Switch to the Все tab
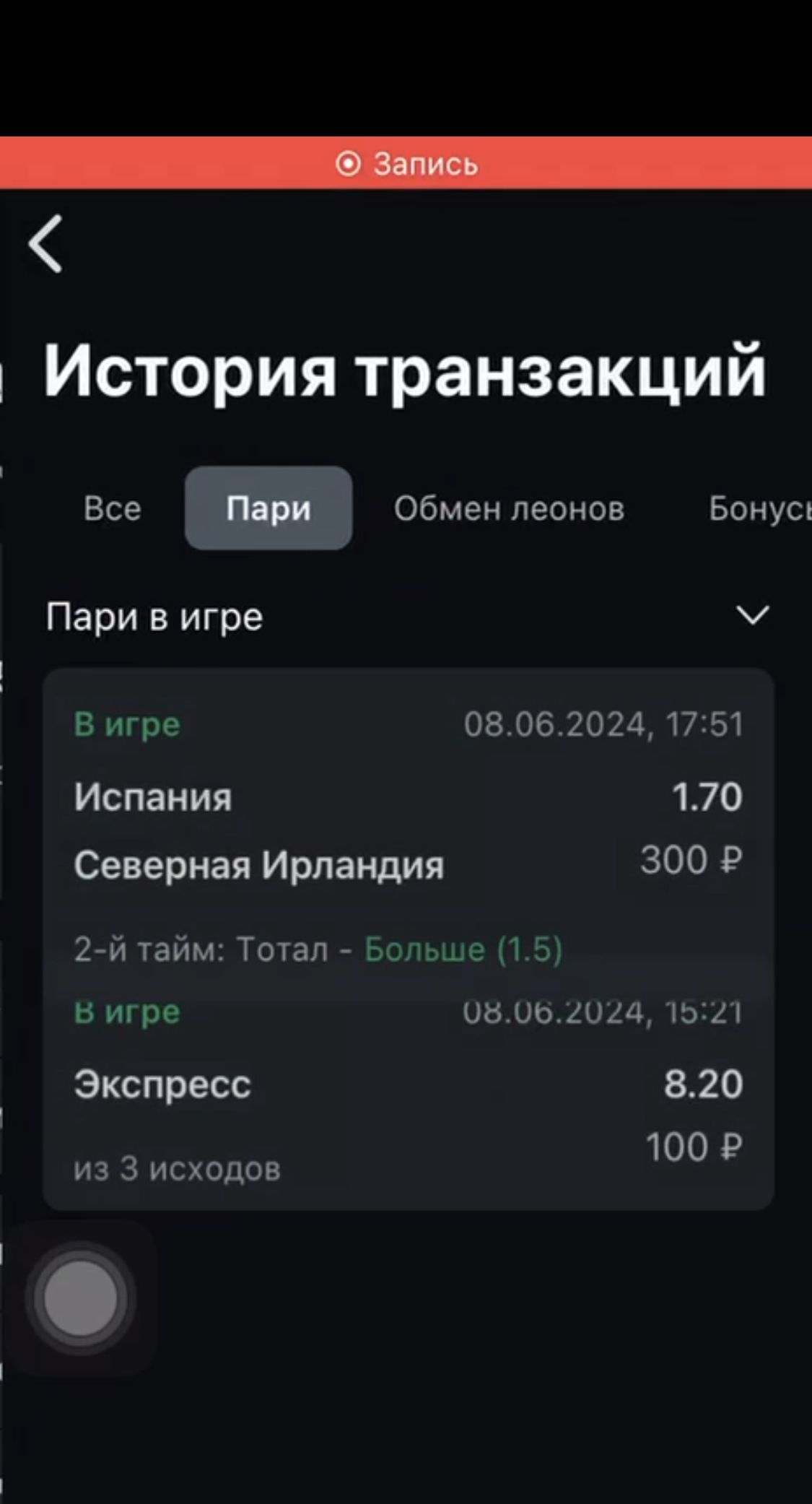This screenshot has height=1504, width=812. pos(112,508)
